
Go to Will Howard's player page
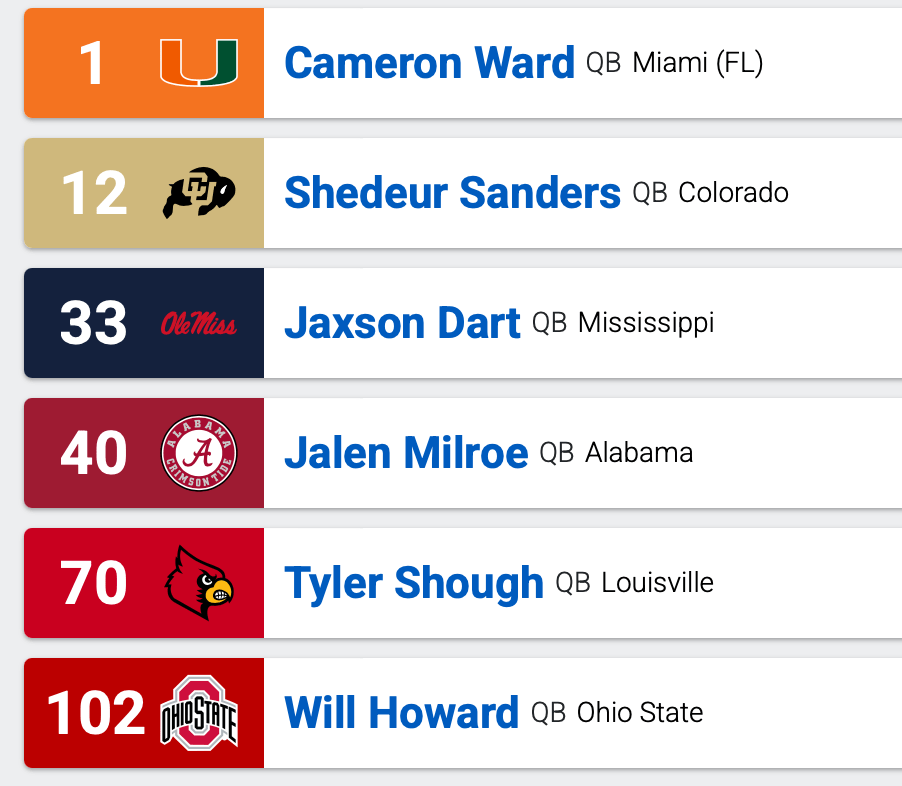[x=401, y=713]
